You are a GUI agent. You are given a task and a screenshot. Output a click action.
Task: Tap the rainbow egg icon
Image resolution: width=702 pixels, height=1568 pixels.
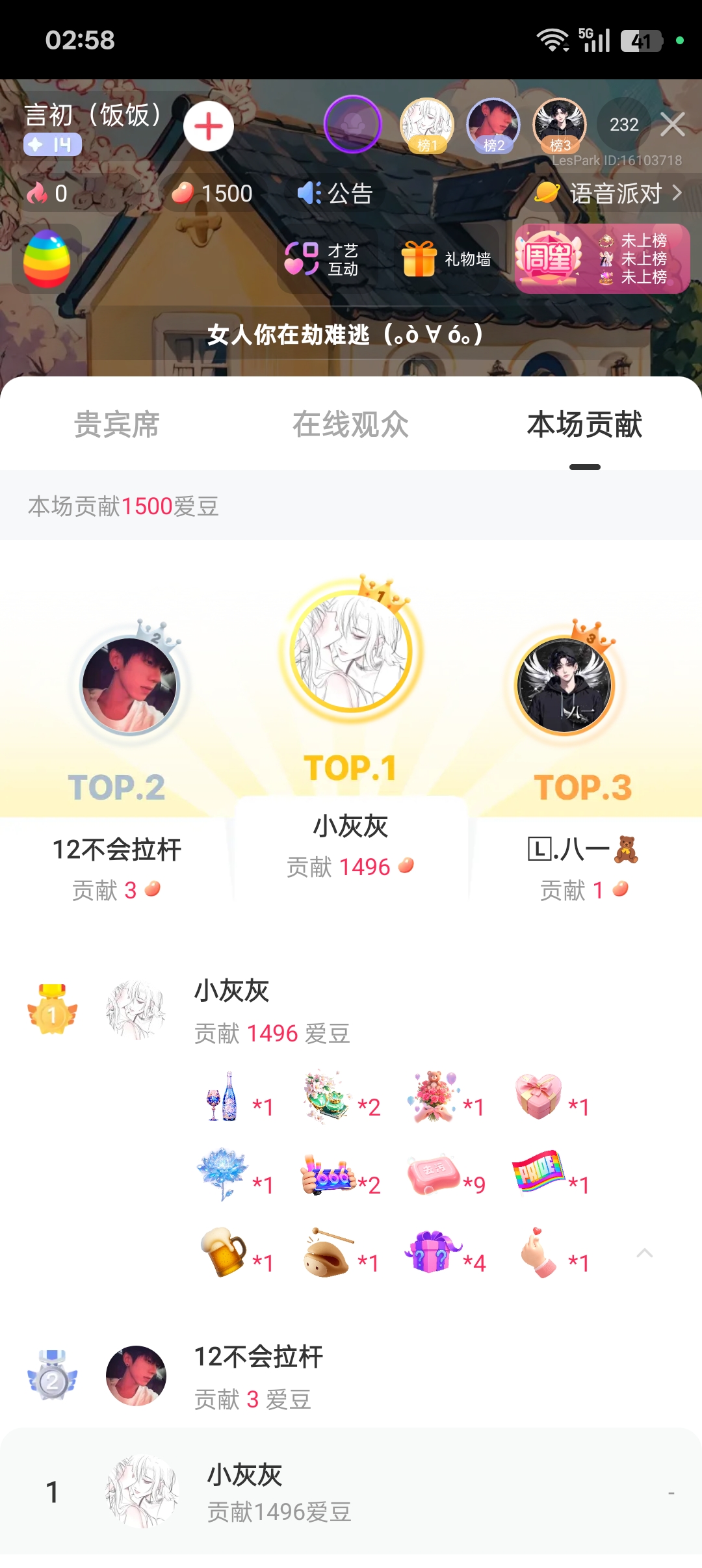point(47,259)
